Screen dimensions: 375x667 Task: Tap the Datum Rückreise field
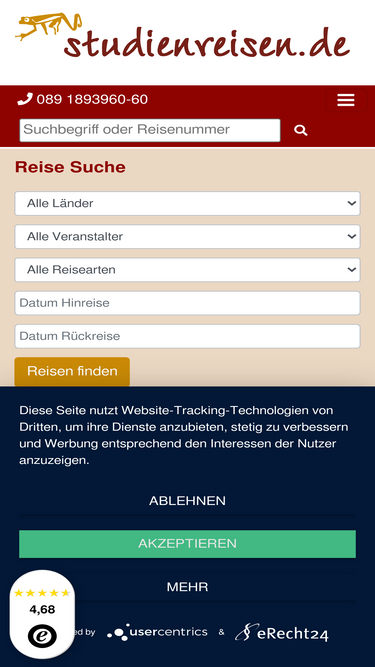(188, 336)
